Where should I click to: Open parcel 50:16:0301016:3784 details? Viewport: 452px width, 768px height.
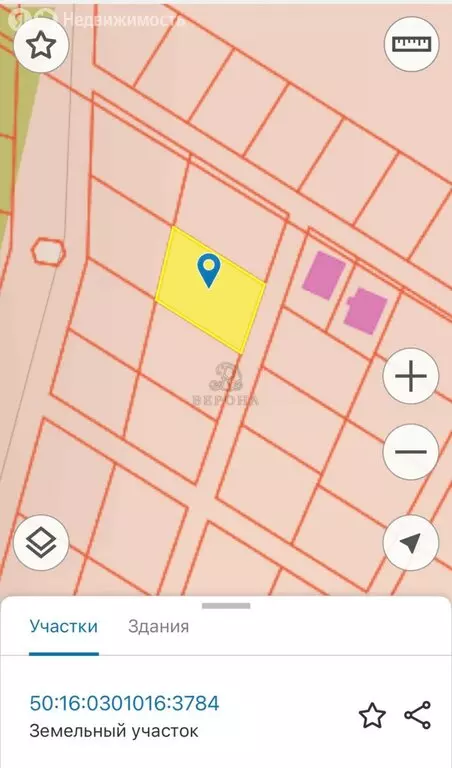[x=124, y=703]
